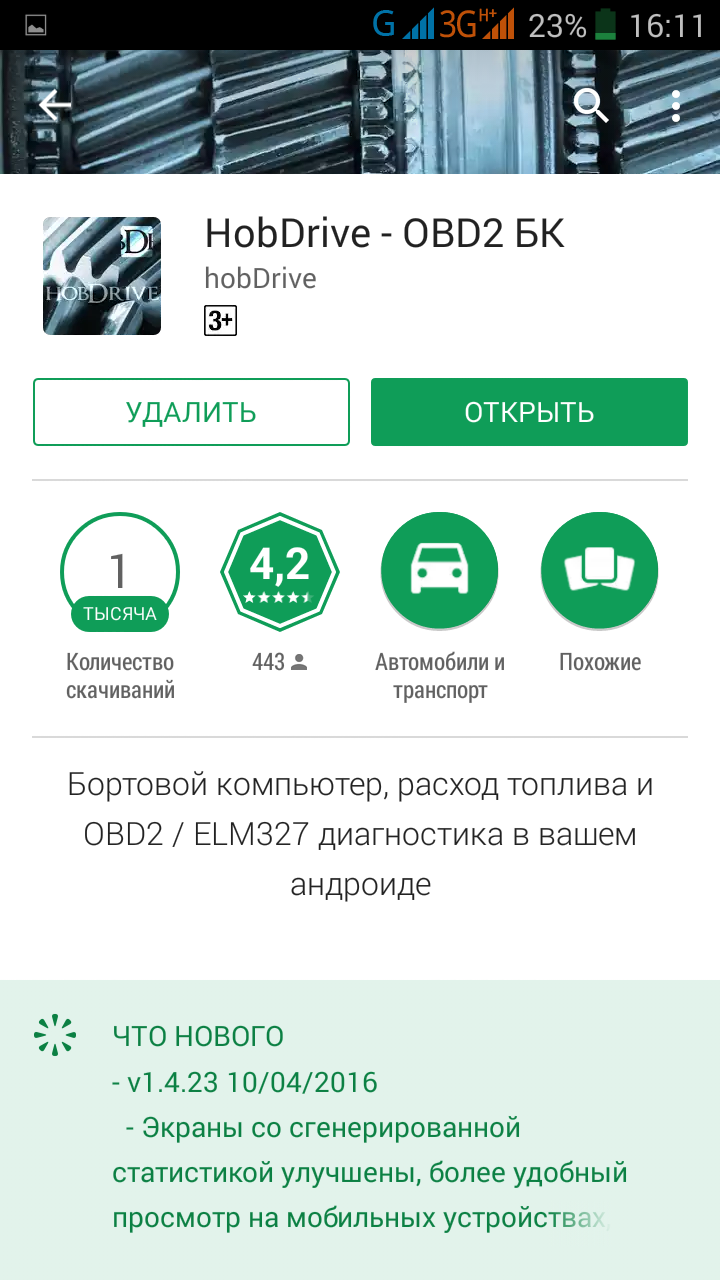Open the 3+ content rating badge
Viewport: 720px width, 1280px height.
coord(221,320)
